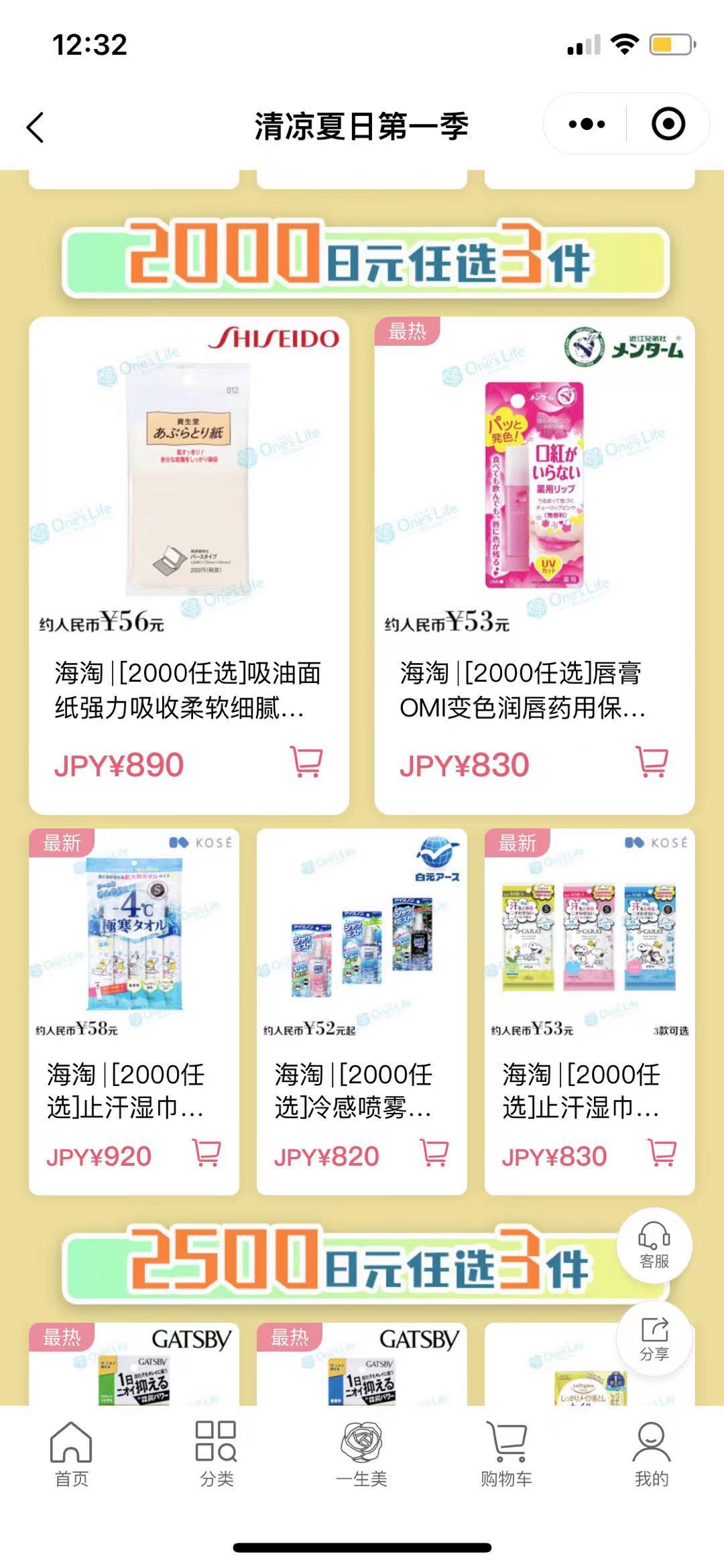Contact customer service via 客服 button

click(x=654, y=1246)
